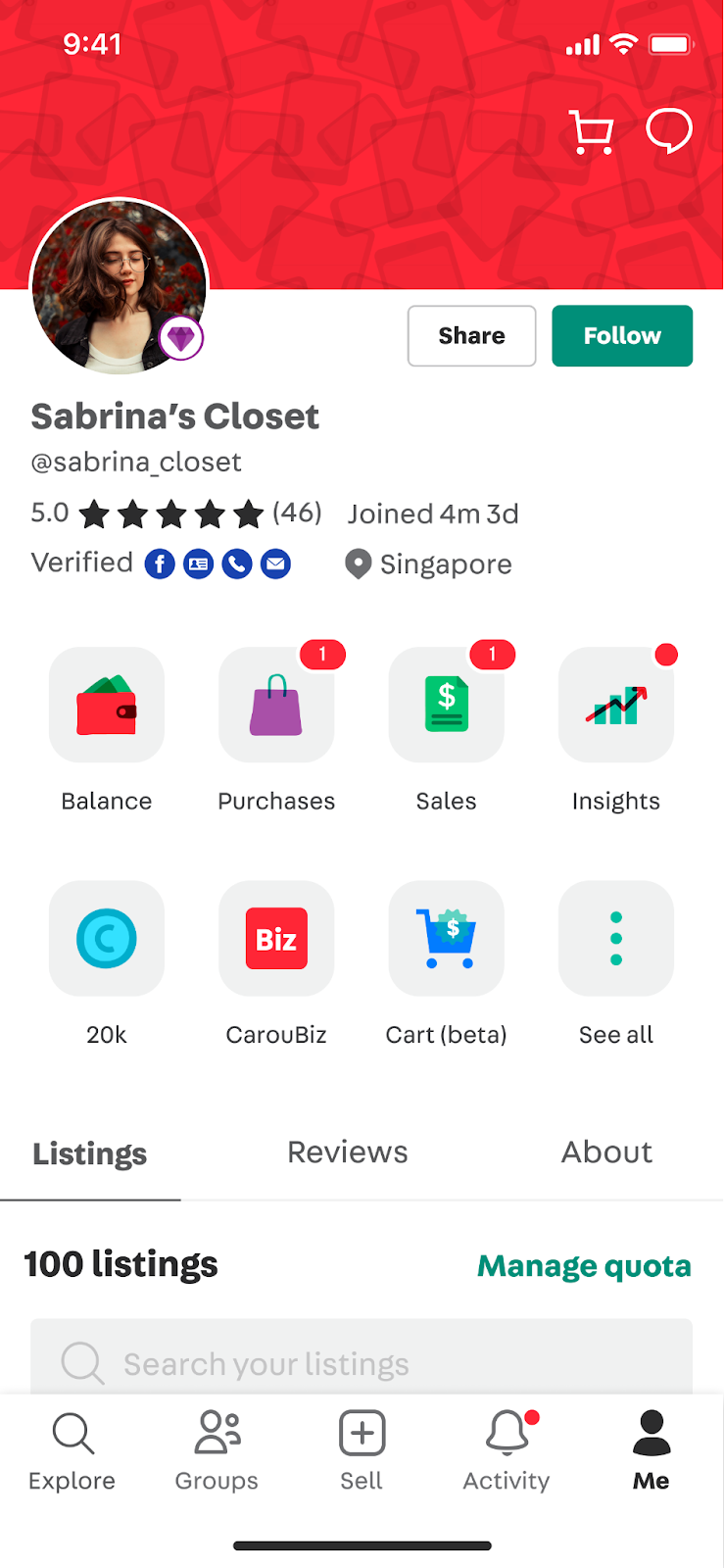Go to the Explore tab
This screenshot has height=1568, width=724.
(72, 1451)
